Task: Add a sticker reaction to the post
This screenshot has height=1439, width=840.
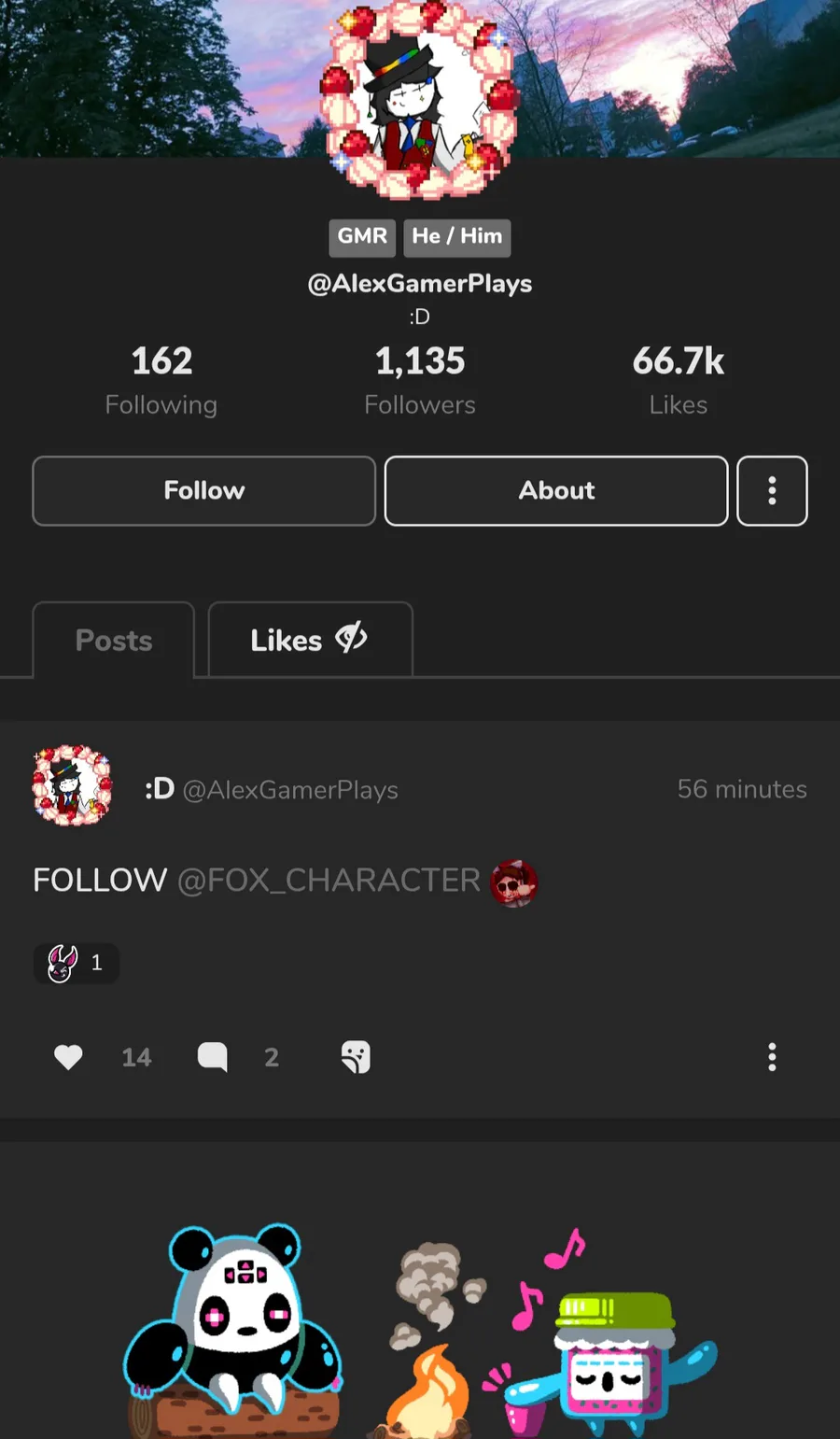Action: pyautogui.click(x=356, y=1057)
